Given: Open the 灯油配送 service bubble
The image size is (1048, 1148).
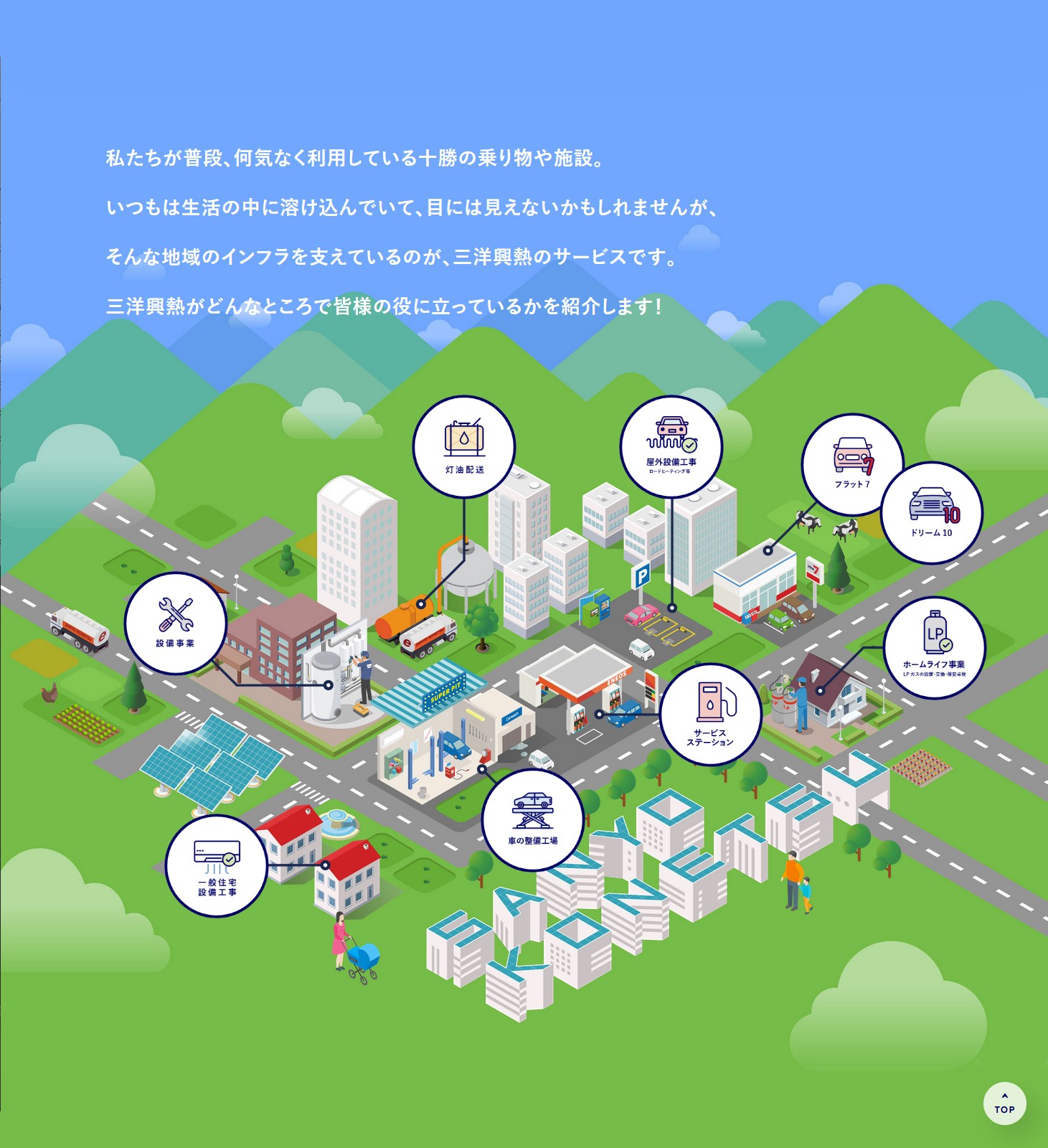Looking at the screenshot, I should coord(464,446).
